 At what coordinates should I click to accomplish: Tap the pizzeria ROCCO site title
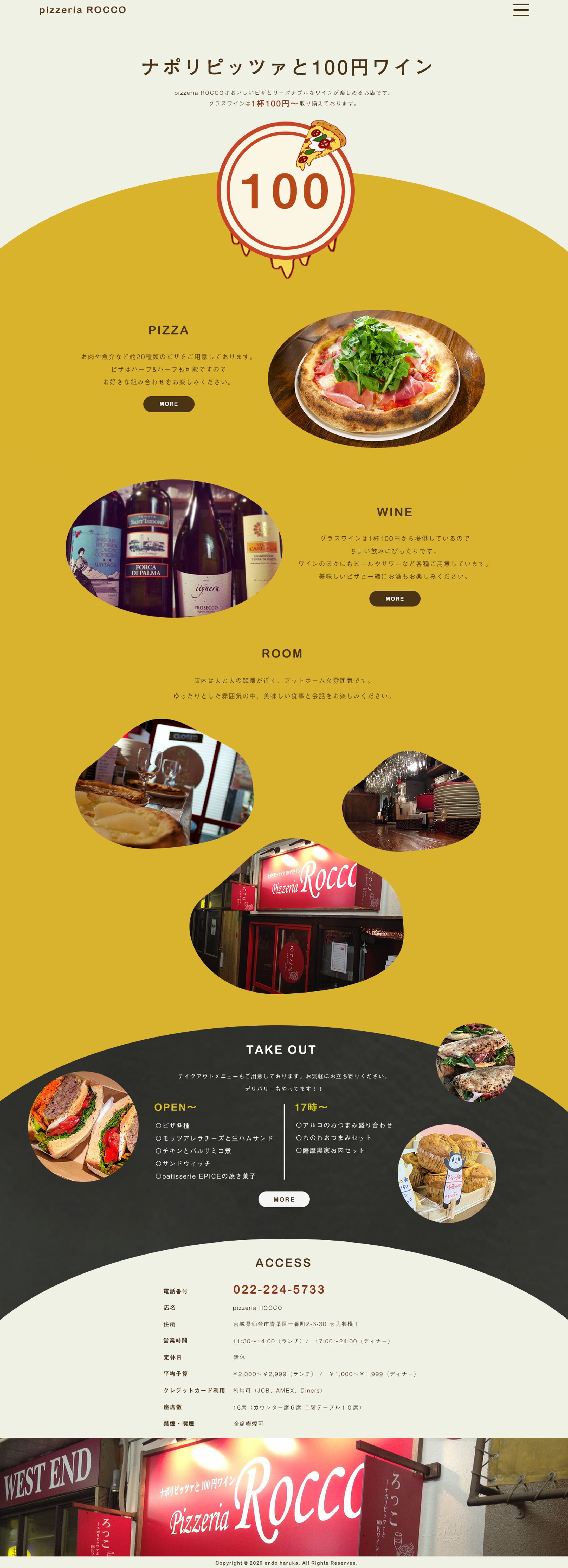[83, 10]
